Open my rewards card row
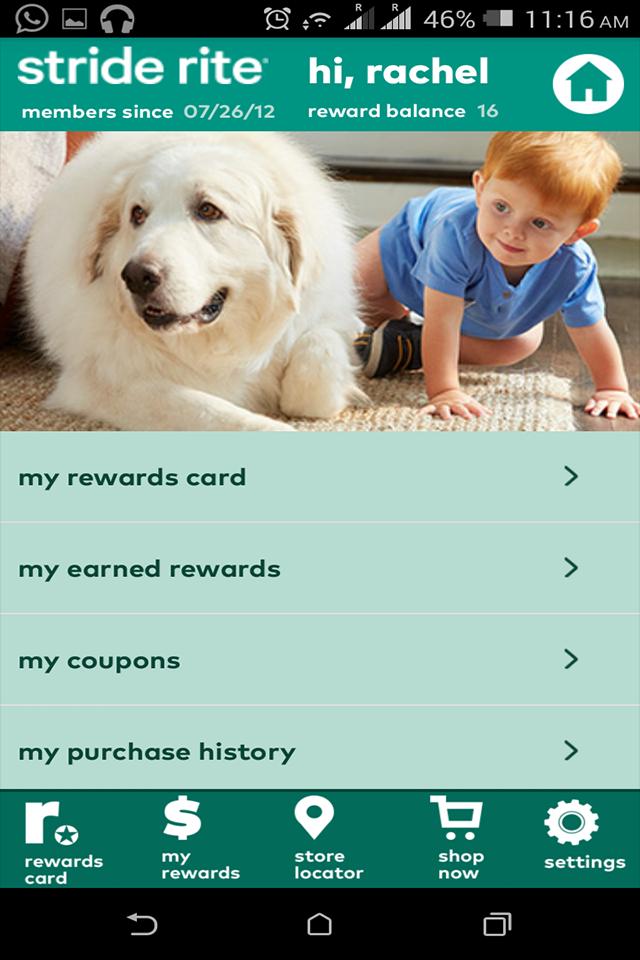The height and width of the screenshot is (960, 640). pyautogui.click(x=320, y=477)
